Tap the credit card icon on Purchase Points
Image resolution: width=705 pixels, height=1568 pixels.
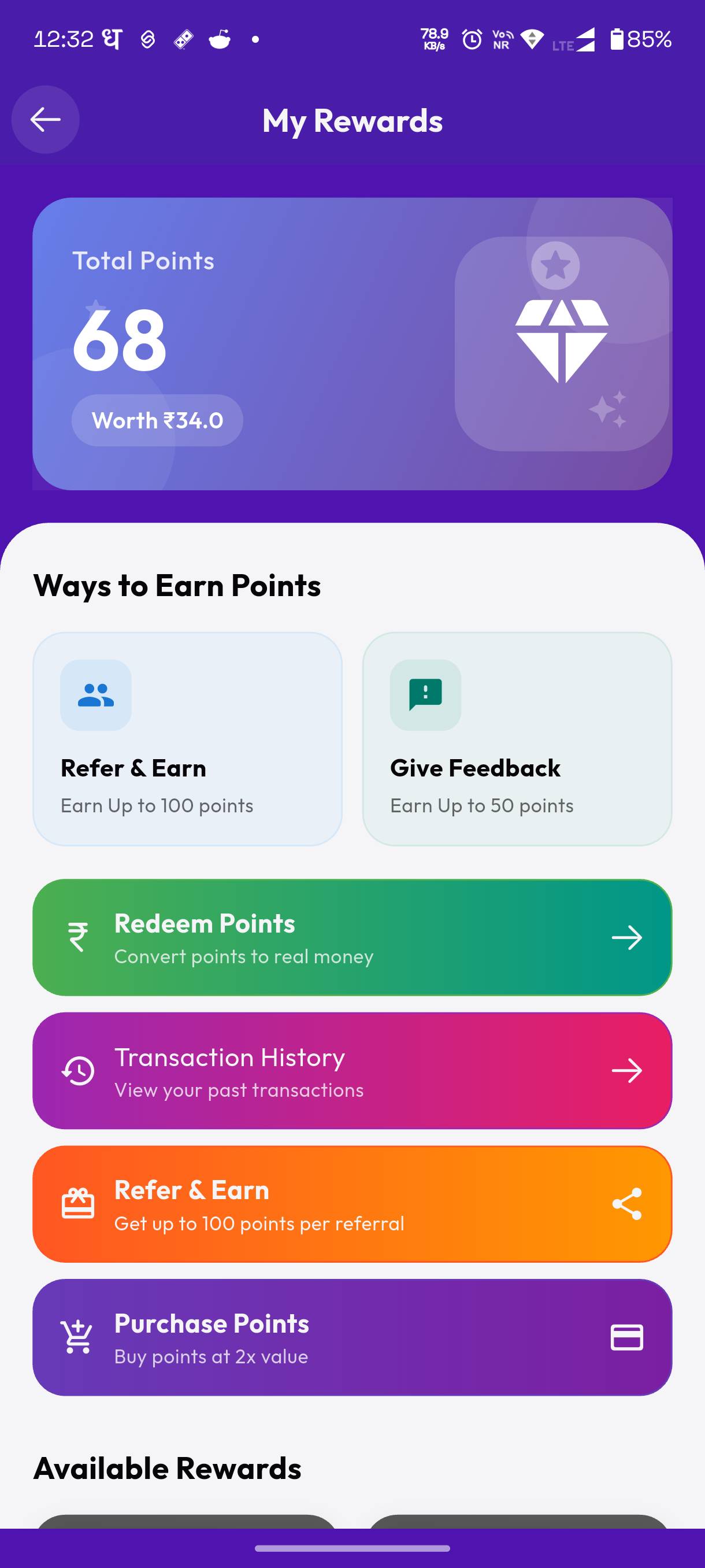(x=628, y=1337)
